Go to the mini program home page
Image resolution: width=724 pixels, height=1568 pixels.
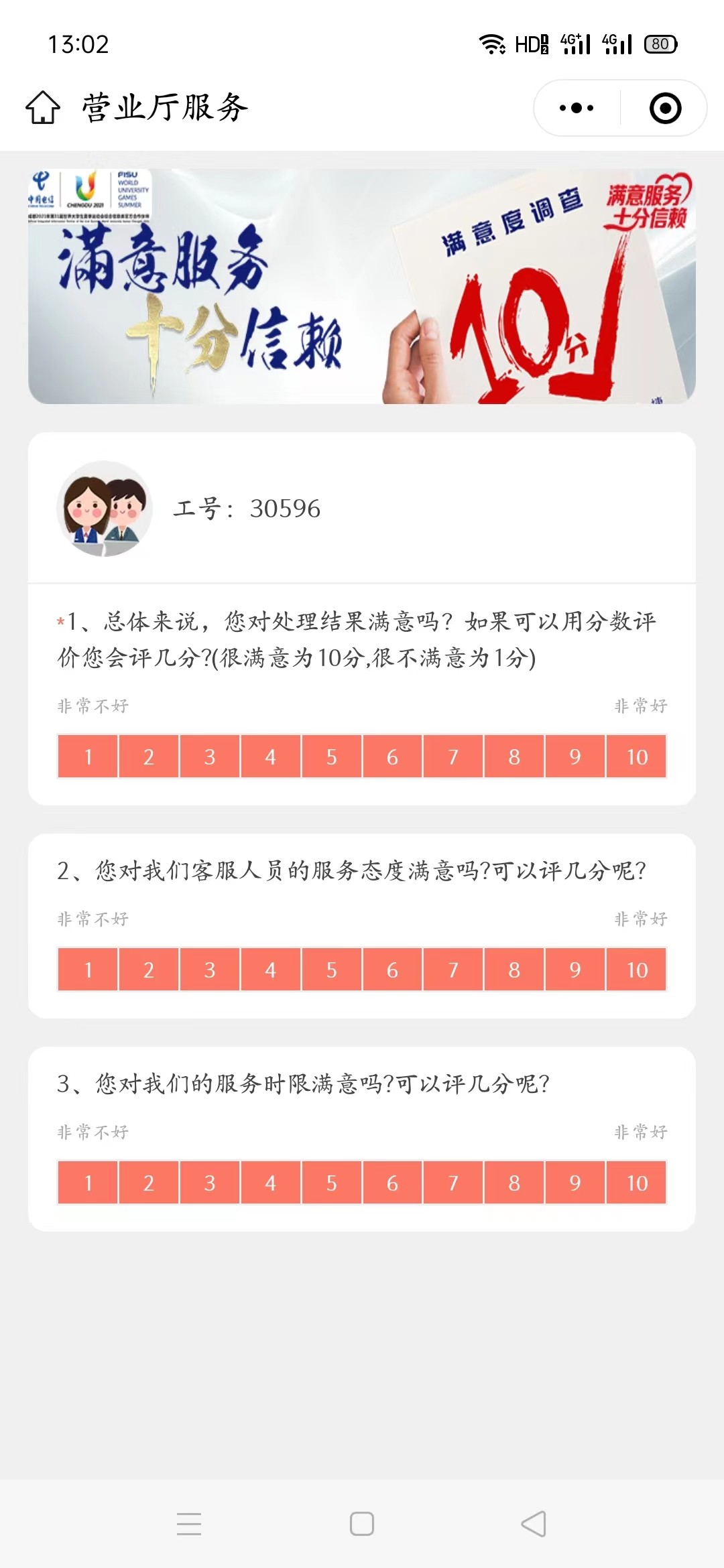tap(43, 108)
